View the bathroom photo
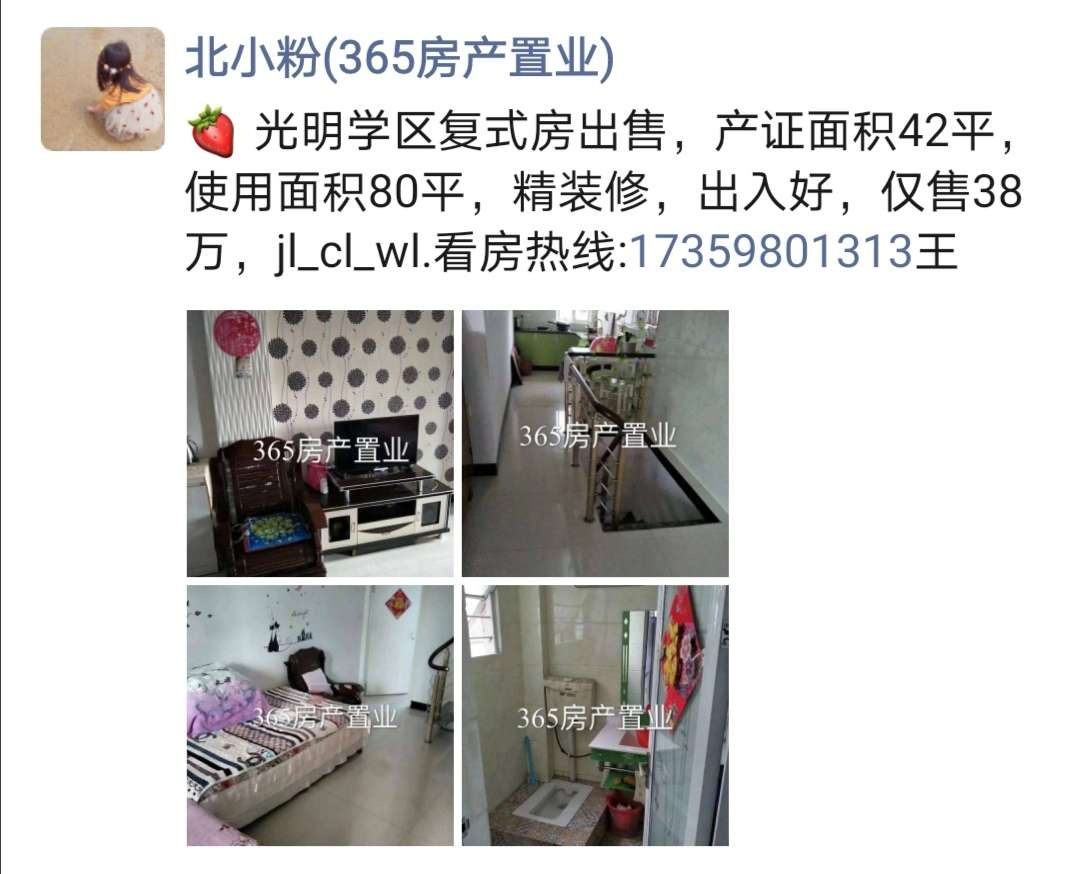The width and height of the screenshot is (1080, 874). pyautogui.click(x=595, y=716)
